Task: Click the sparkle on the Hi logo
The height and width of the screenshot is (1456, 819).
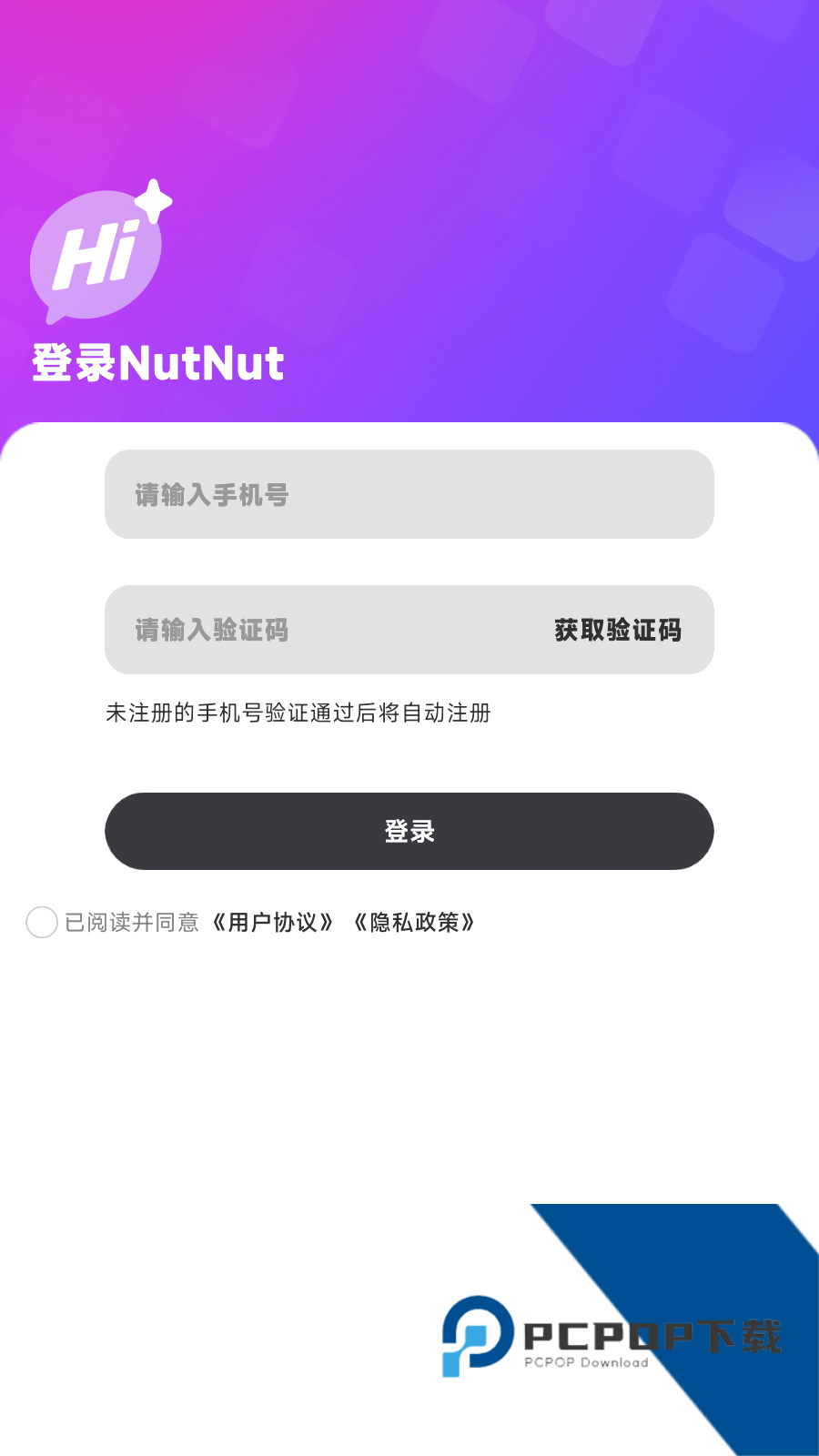Action: pyautogui.click(x=155, y=202)
